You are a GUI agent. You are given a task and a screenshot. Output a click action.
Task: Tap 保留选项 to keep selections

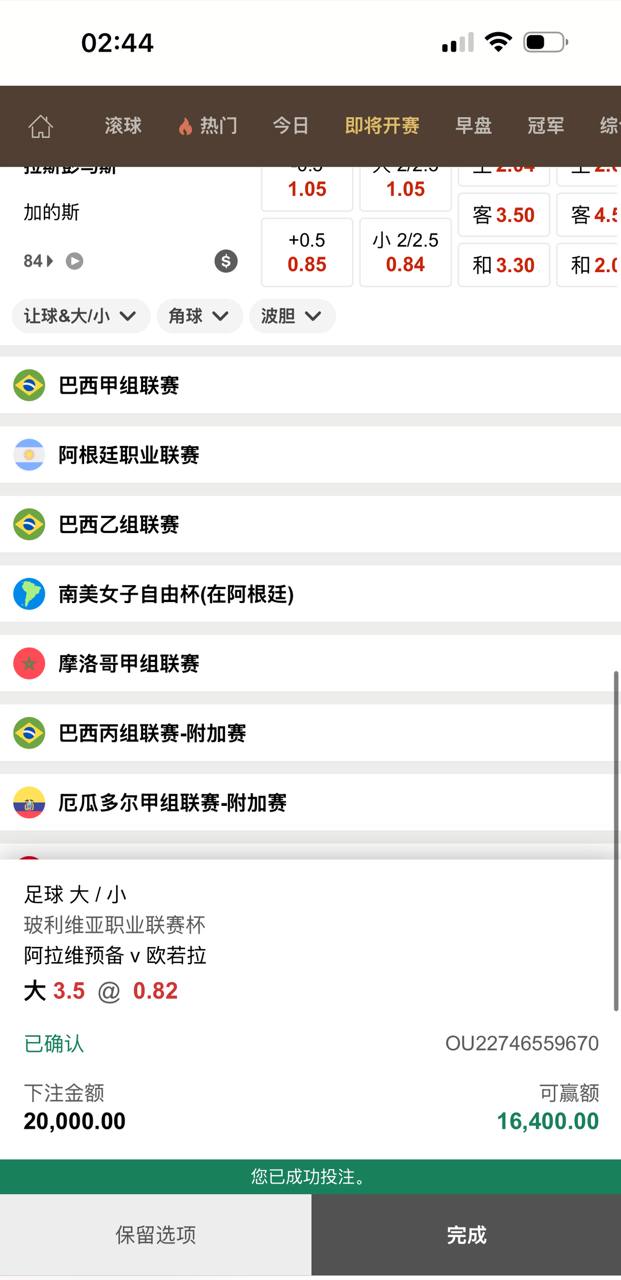pyautogui.click(x=155, y=1235)
